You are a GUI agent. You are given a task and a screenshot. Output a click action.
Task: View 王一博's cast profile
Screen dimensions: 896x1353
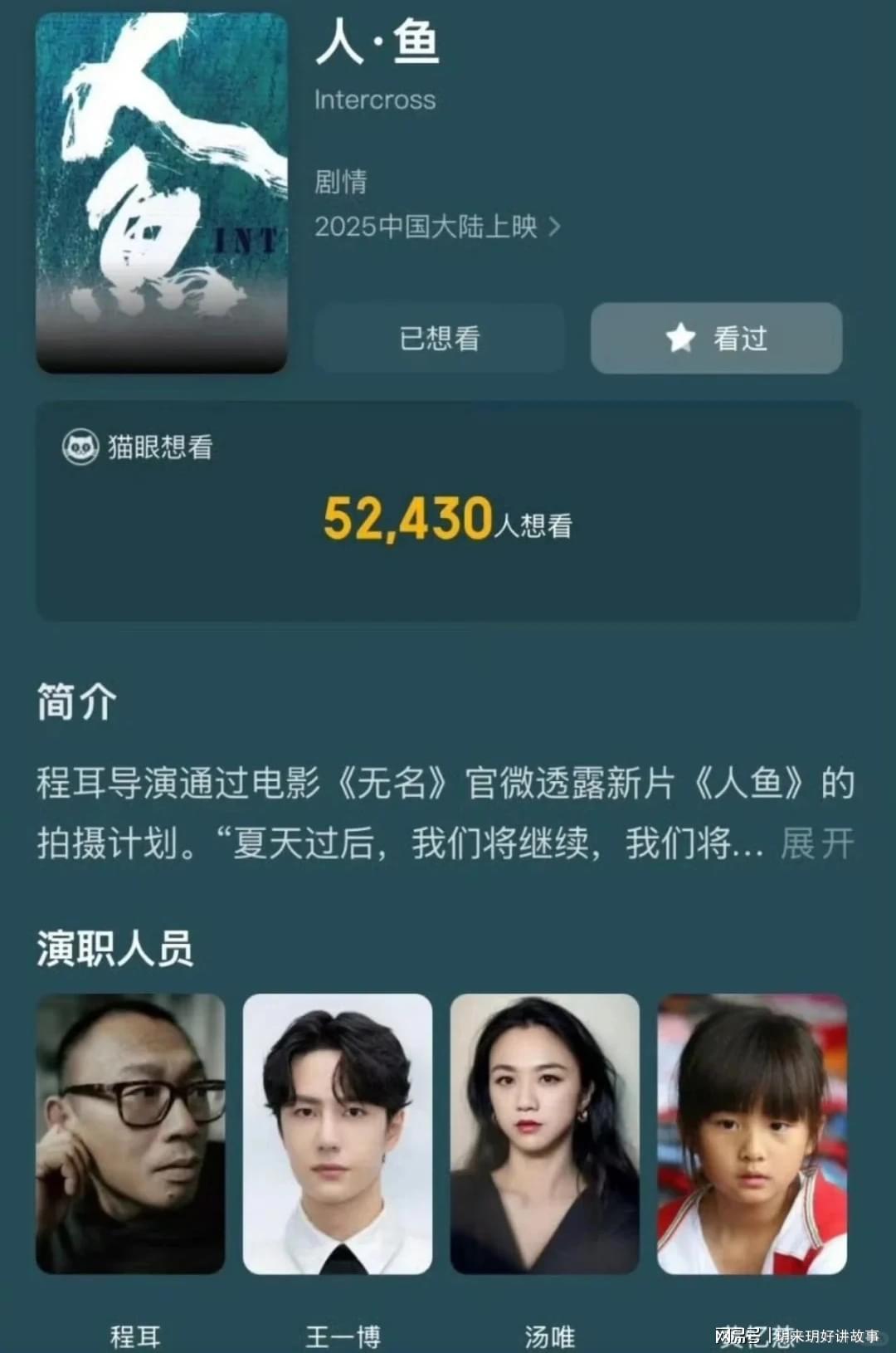(x=338, y=1133)
